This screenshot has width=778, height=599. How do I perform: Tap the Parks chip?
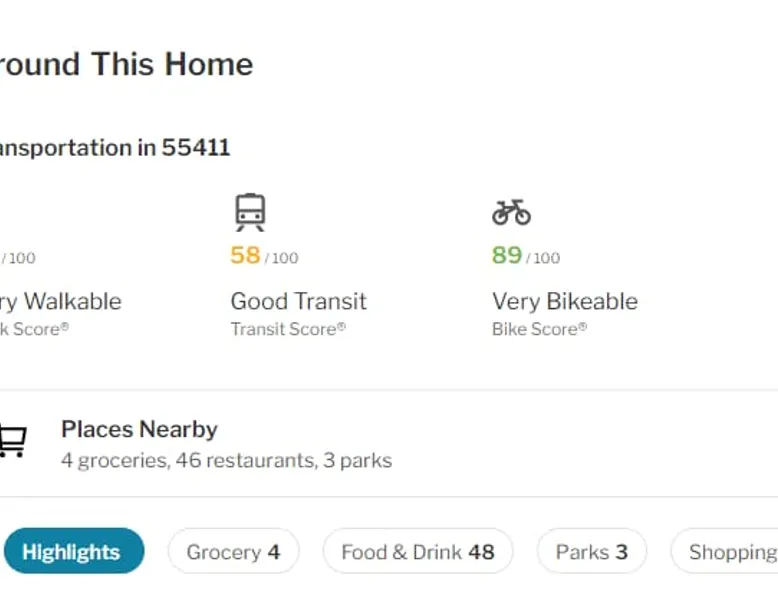pos(591,551)
